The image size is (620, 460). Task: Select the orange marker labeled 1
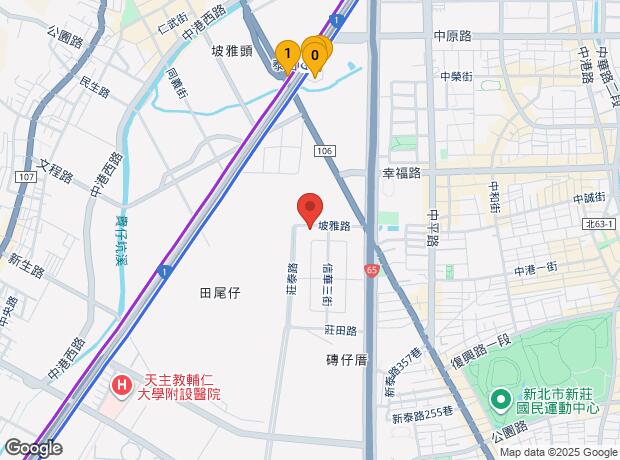288,54
